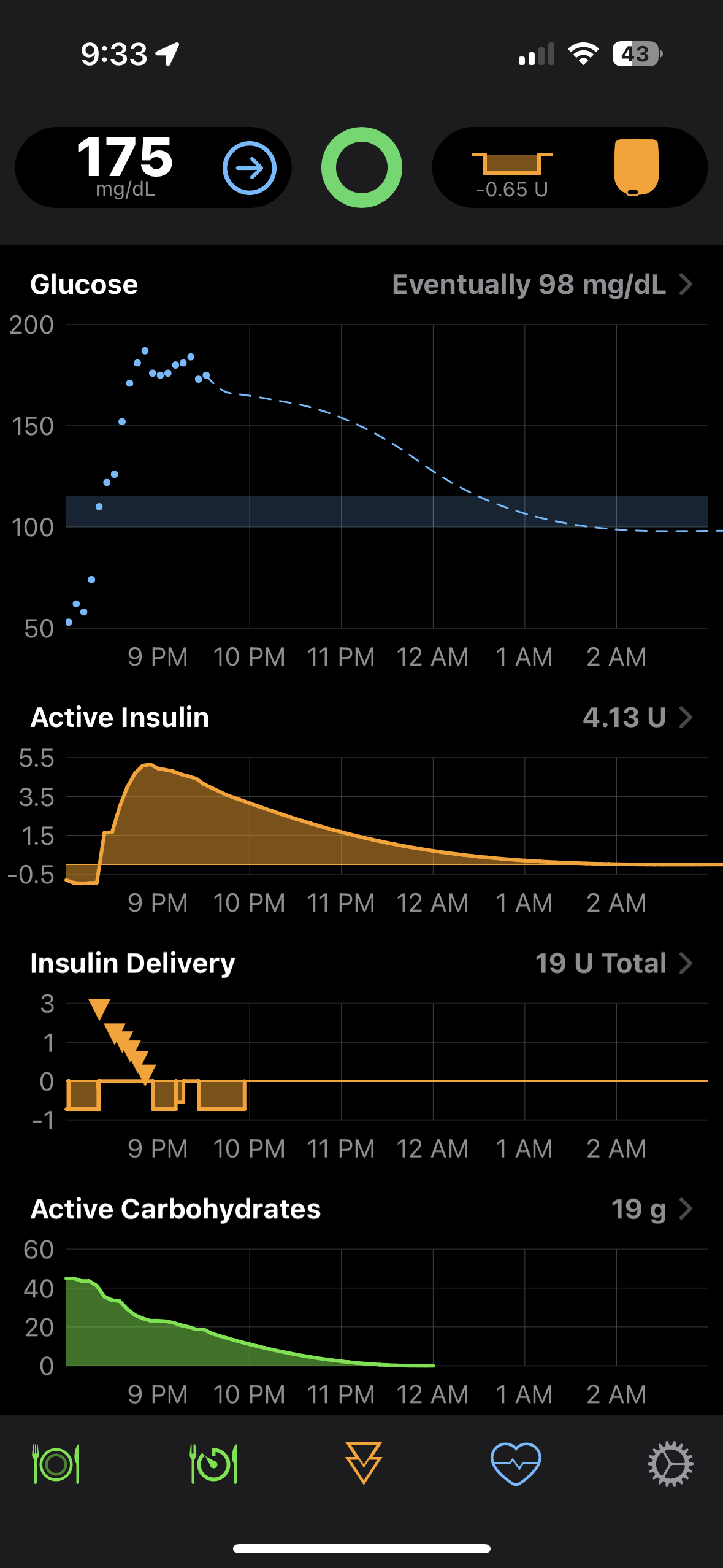Open Active Carbohydrates details
The width and height of the screenshot is (723, 1568).
(651, 1209)
